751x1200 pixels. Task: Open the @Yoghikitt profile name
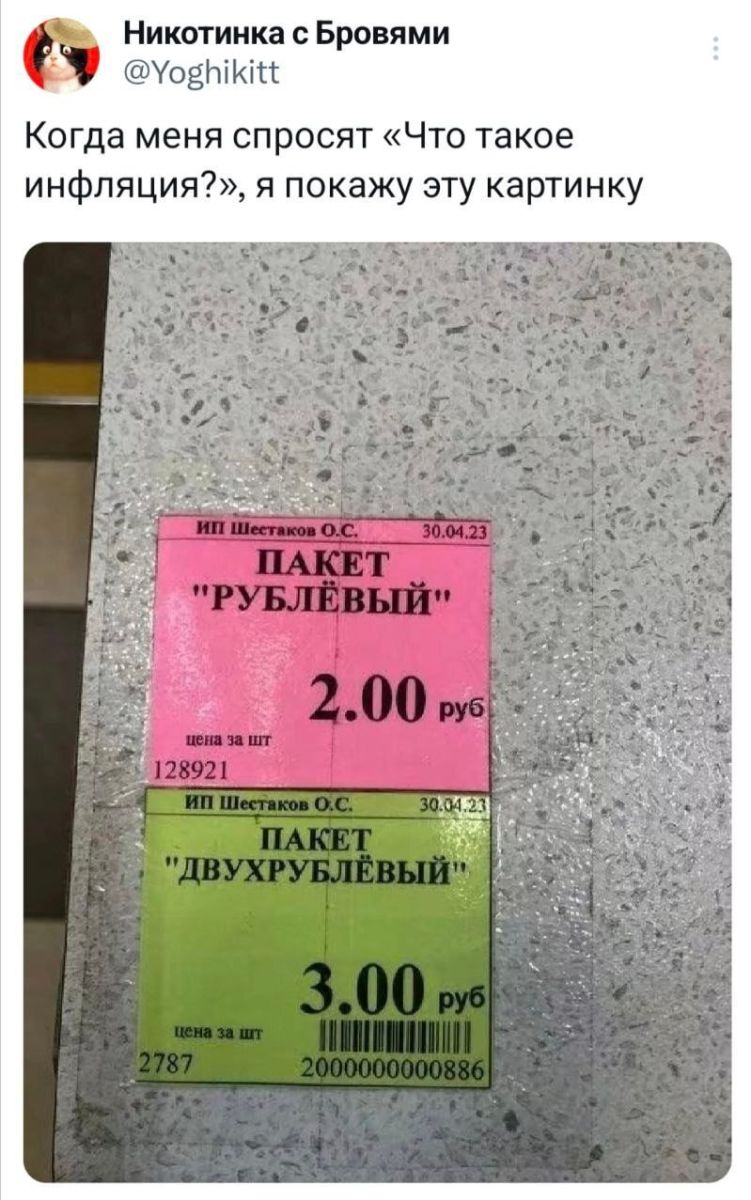tap(287, 33)
